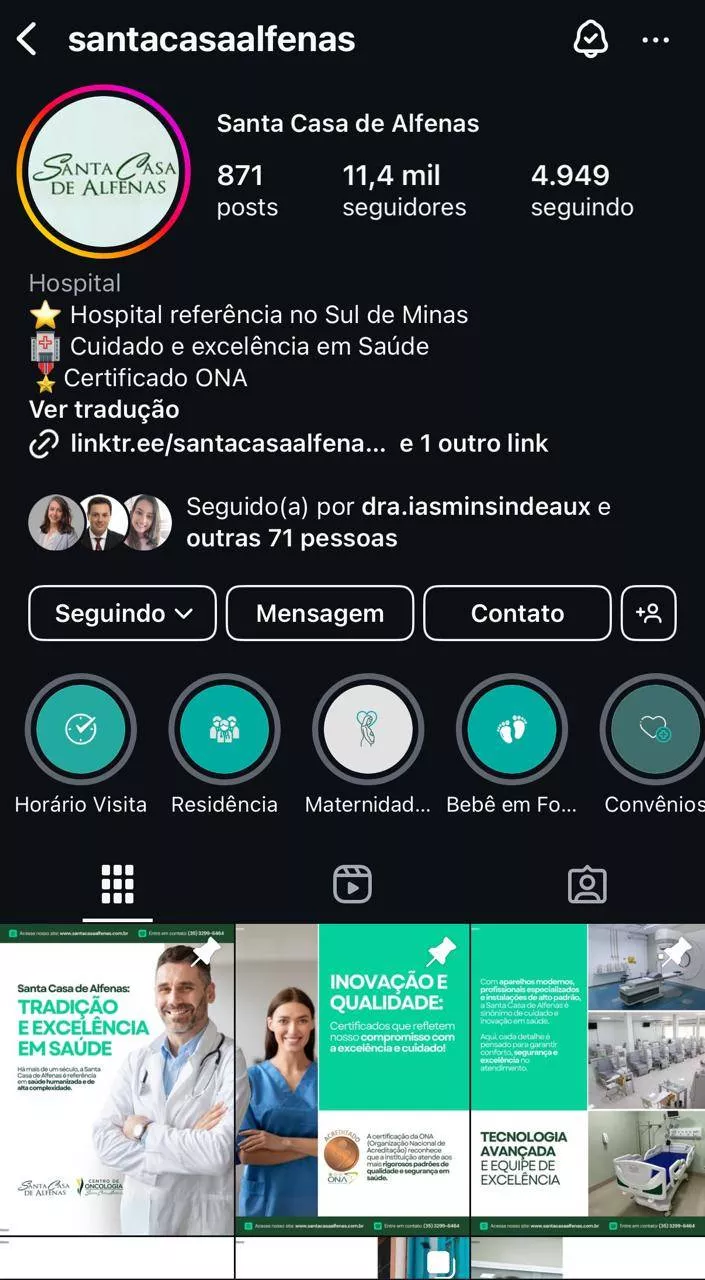705x1280 pixels.
Task: Show the 4.949 seguindo list
Action: 581,190
